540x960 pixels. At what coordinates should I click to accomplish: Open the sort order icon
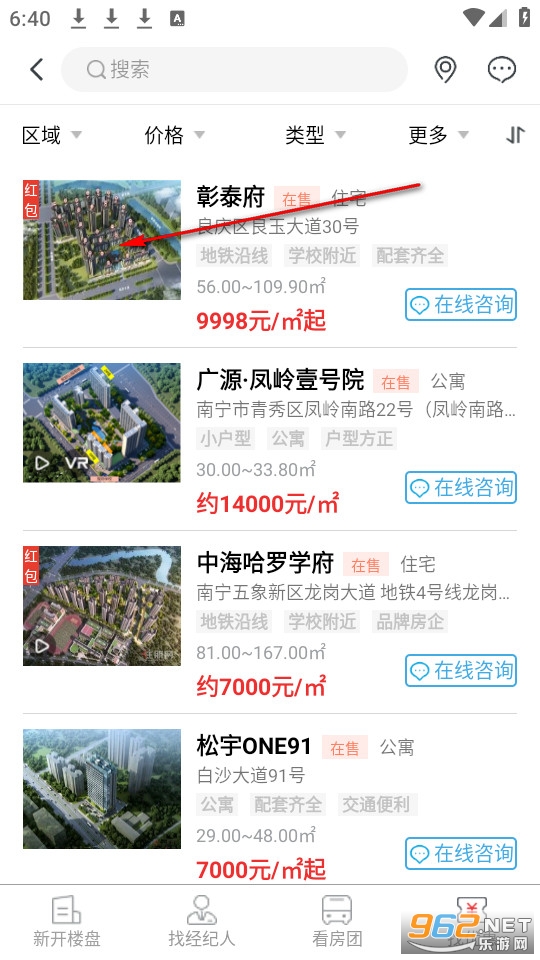(x=516, y=135)
